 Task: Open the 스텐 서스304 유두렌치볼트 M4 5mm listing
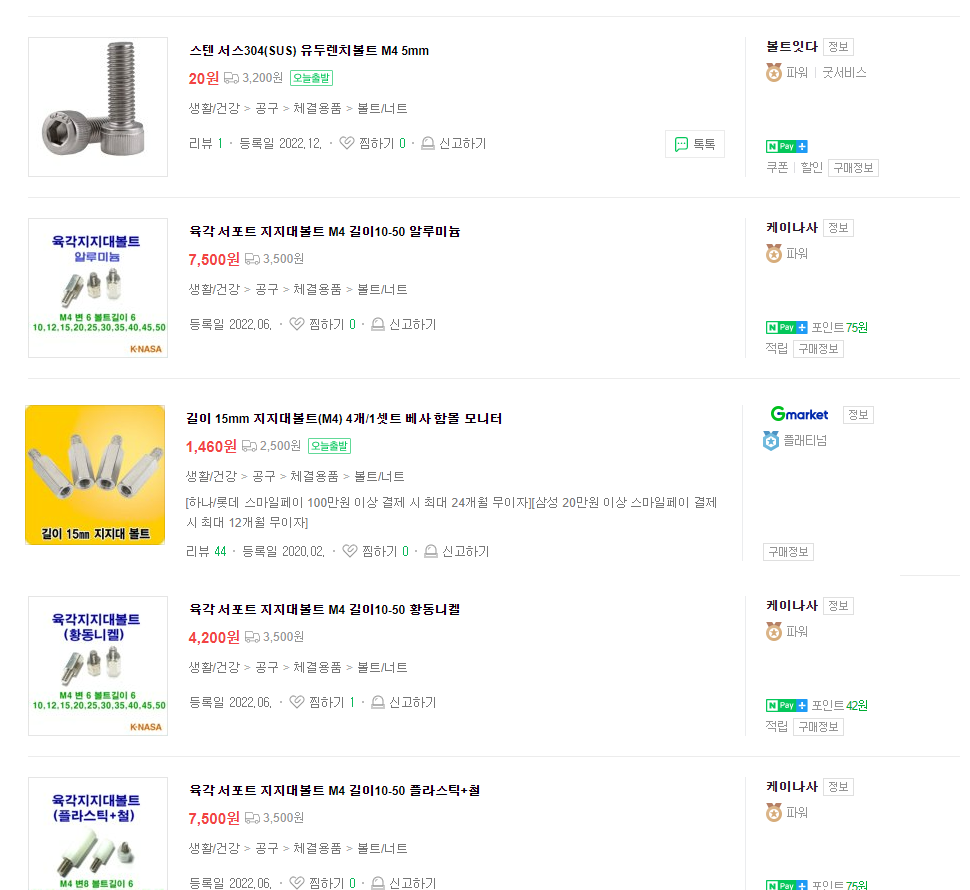click(309, 50)
